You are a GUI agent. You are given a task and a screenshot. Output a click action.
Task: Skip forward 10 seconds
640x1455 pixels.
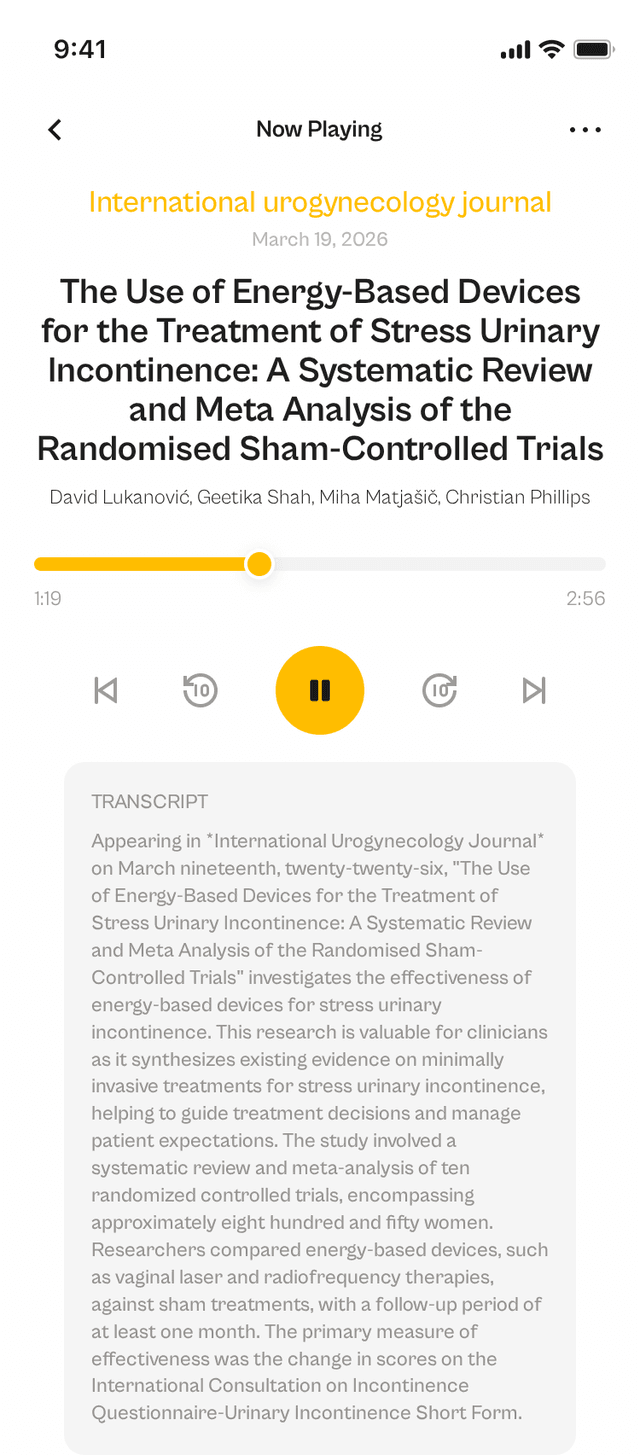tap(439, 690)
